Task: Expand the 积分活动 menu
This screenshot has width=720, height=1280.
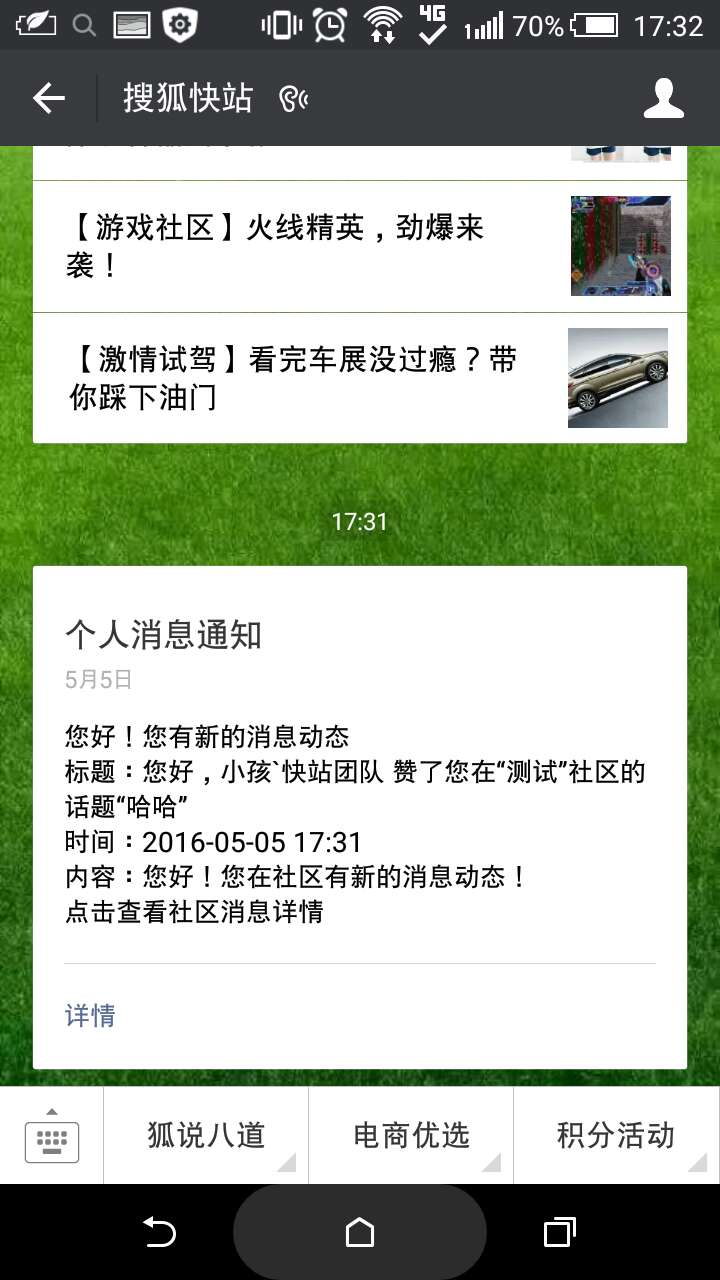Action: coord(616,1136)
